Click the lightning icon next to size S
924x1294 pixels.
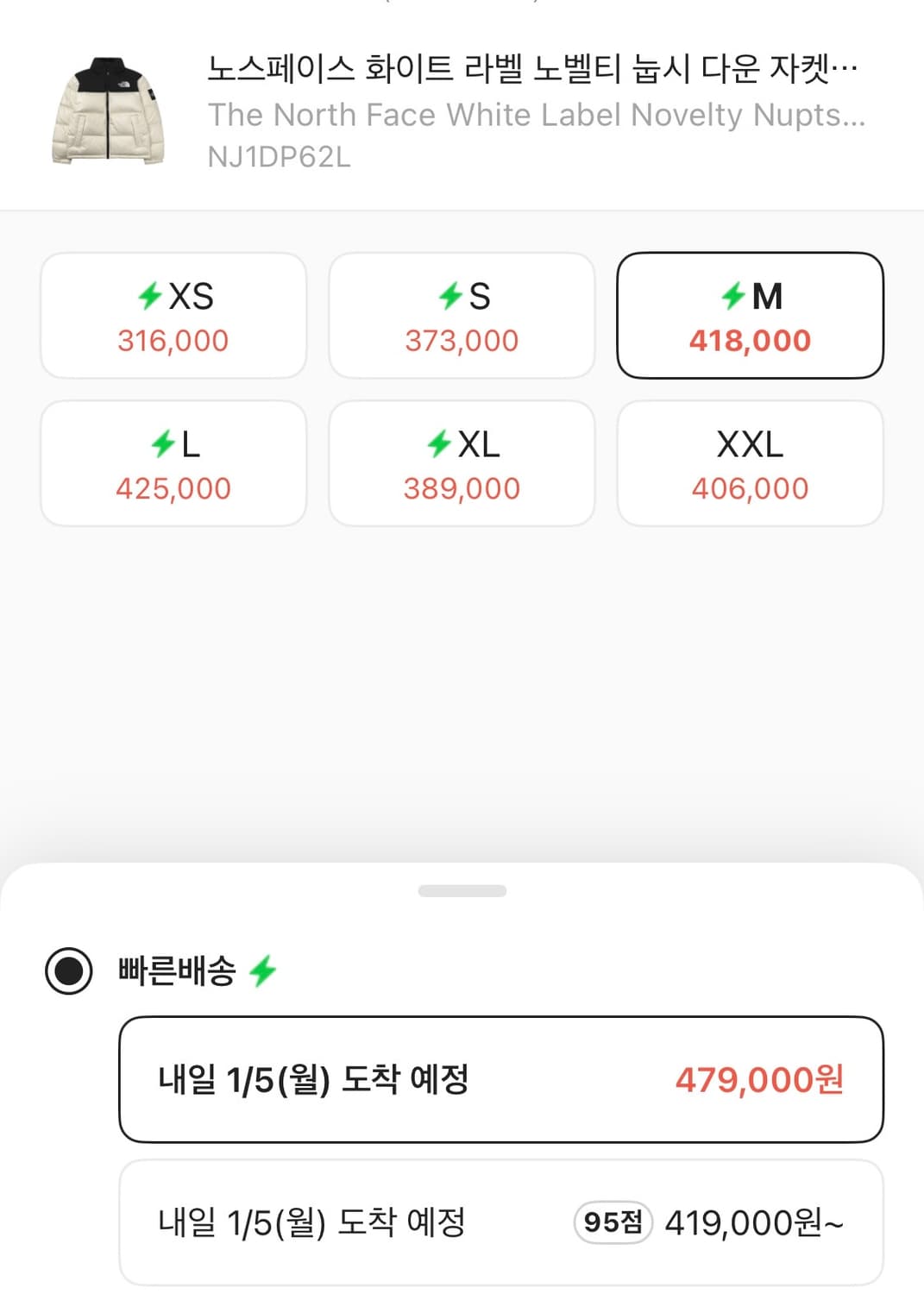[x=448, y=296]
